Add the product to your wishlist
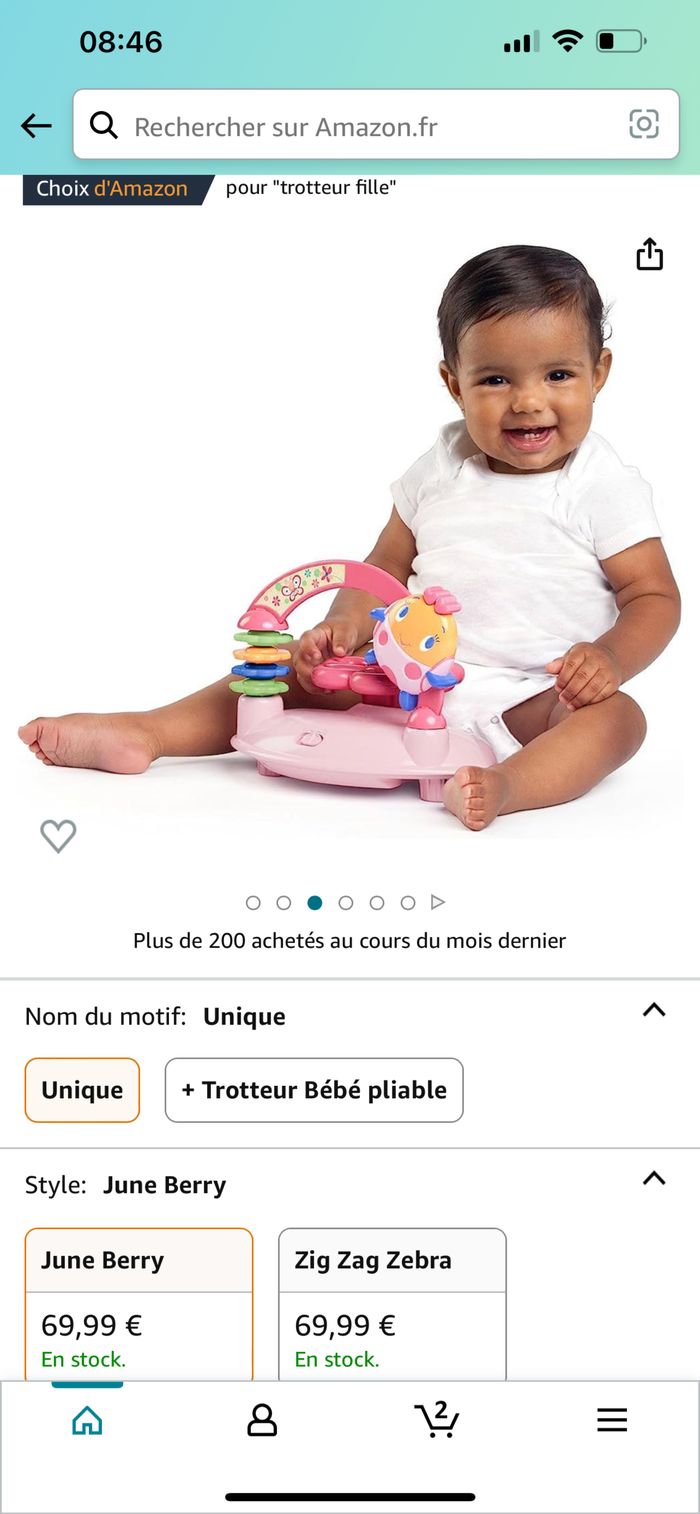Viewport: 700px width, 1514px height. coord(58,835)
